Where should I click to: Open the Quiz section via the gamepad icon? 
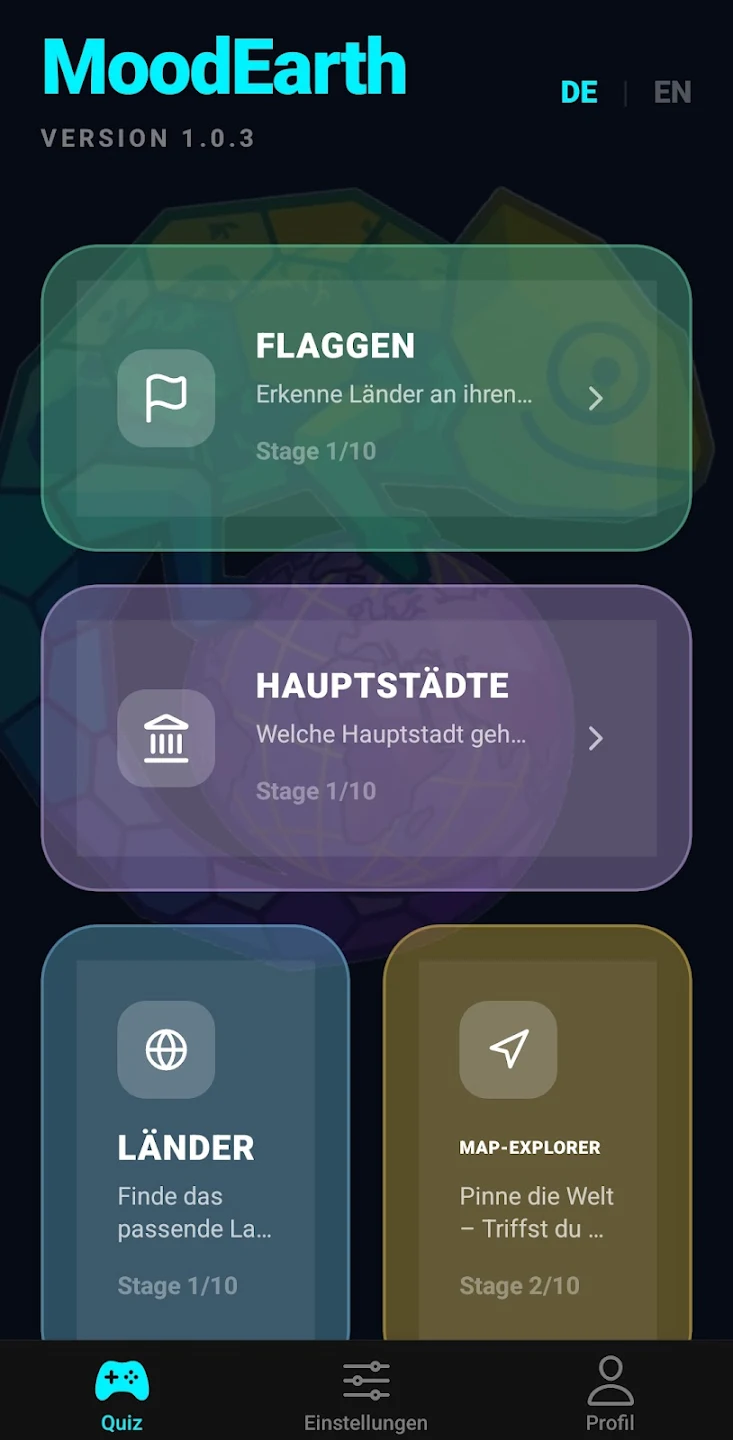point(122,1380)
